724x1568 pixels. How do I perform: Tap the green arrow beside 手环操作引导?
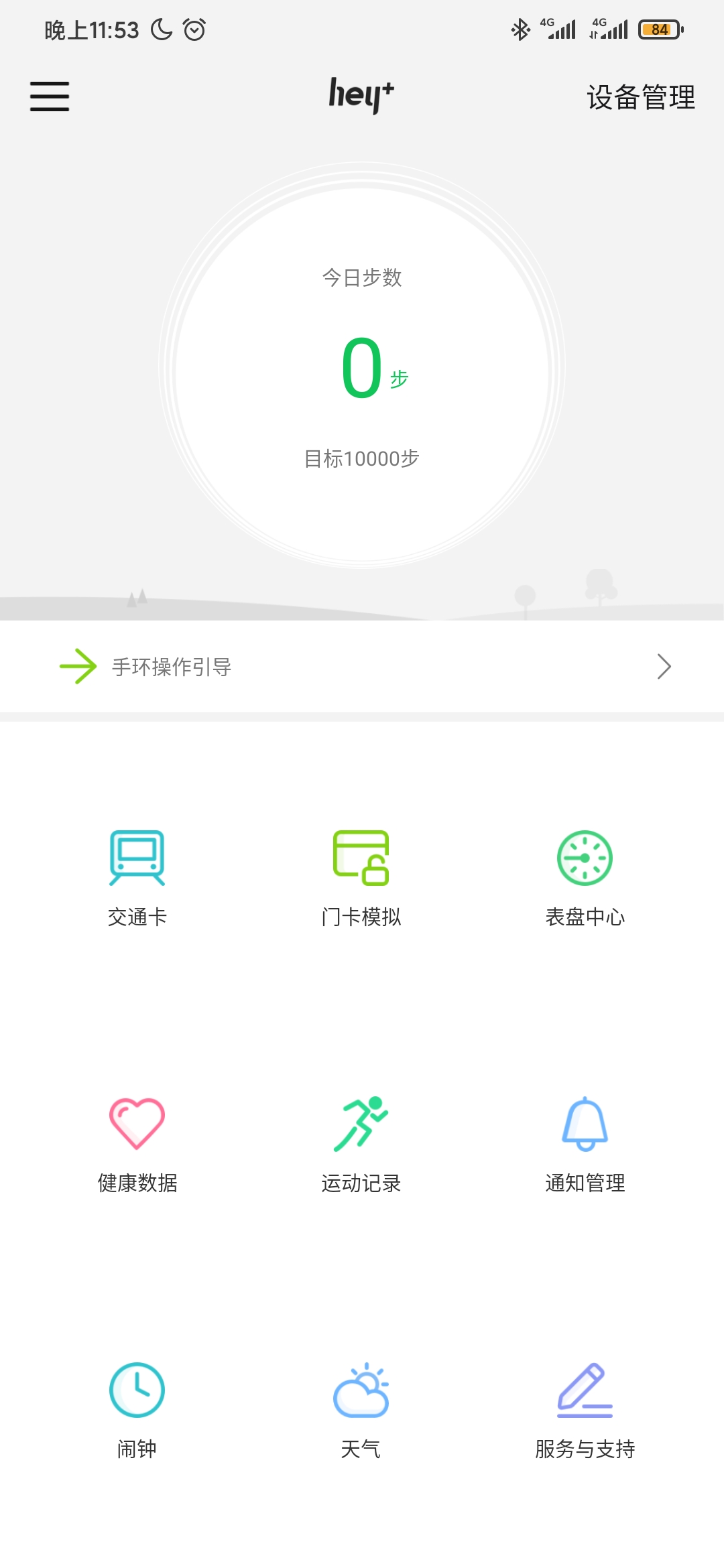click(78, 666)
